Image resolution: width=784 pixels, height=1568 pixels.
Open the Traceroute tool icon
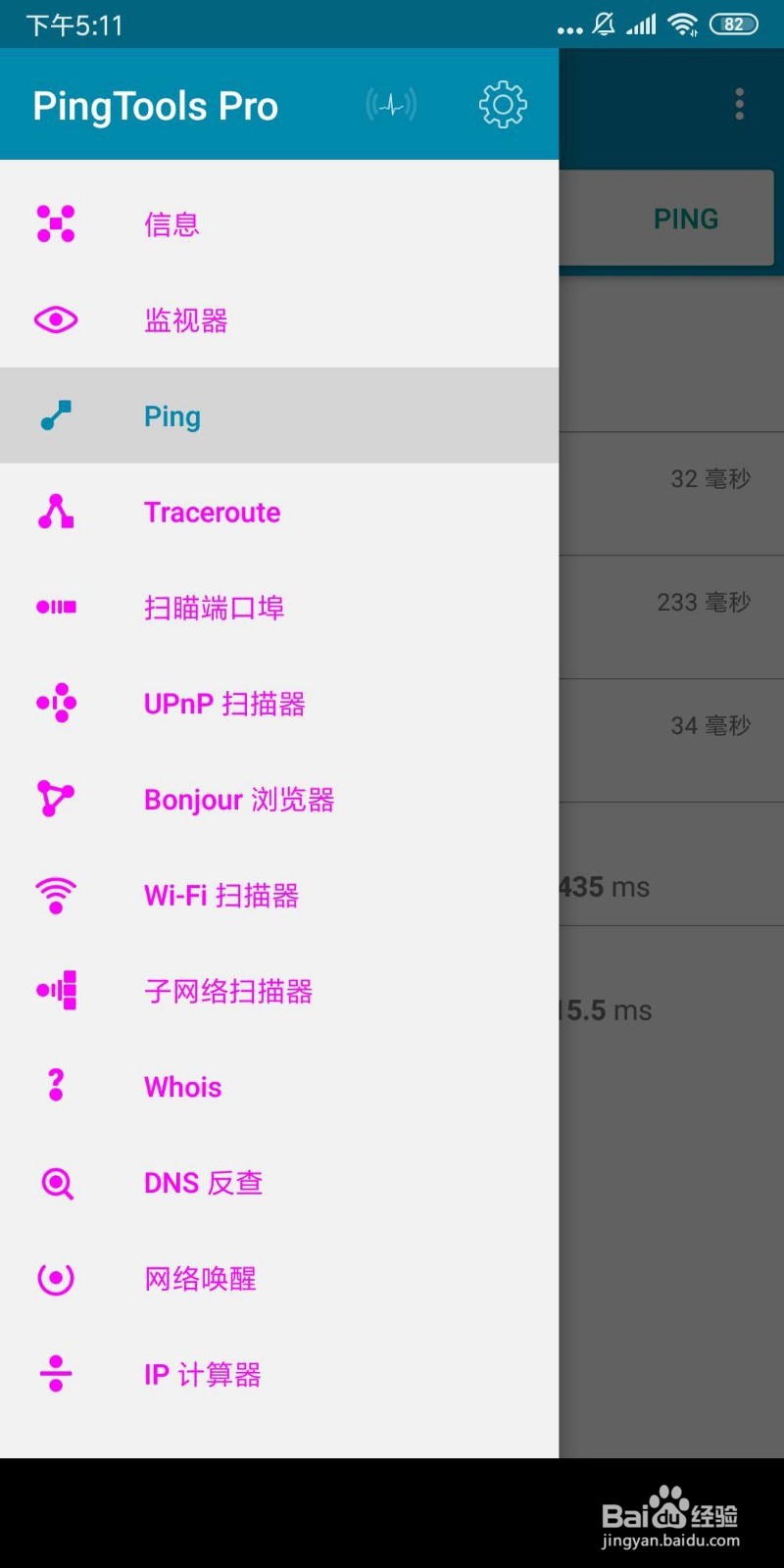click(x=56, y=512)
